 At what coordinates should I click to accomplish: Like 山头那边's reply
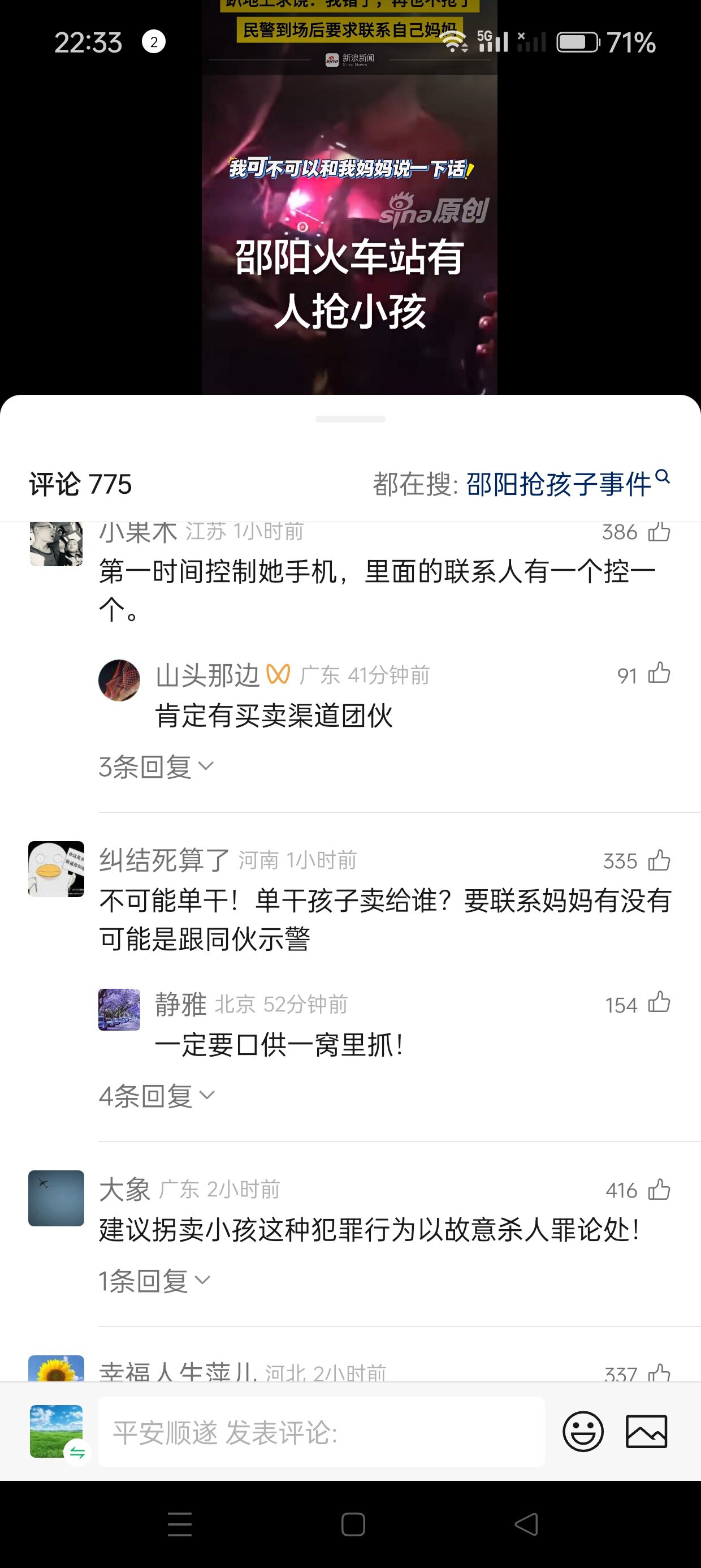pyautogui.click(x=659, y=674)
